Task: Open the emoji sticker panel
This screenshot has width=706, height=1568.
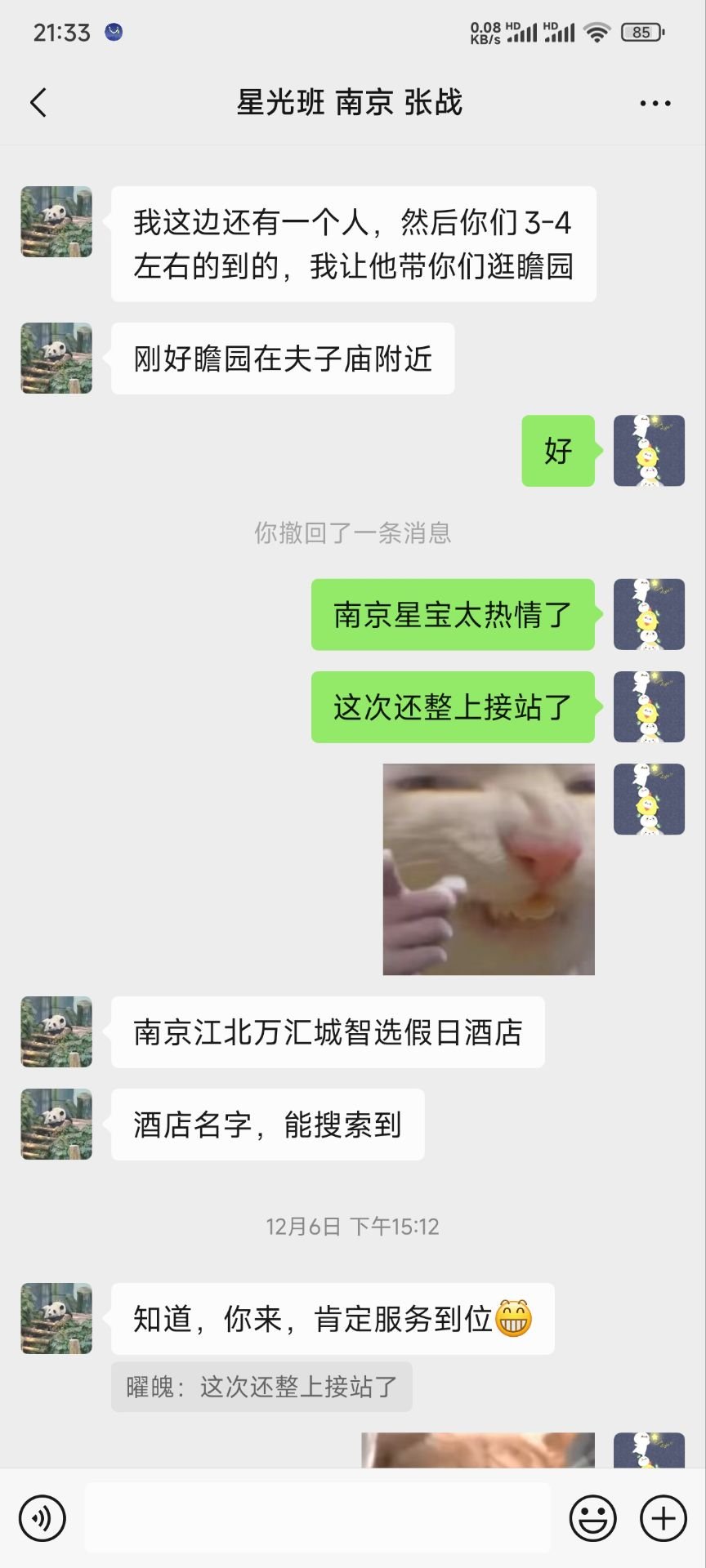Action: coord(592,1518)
